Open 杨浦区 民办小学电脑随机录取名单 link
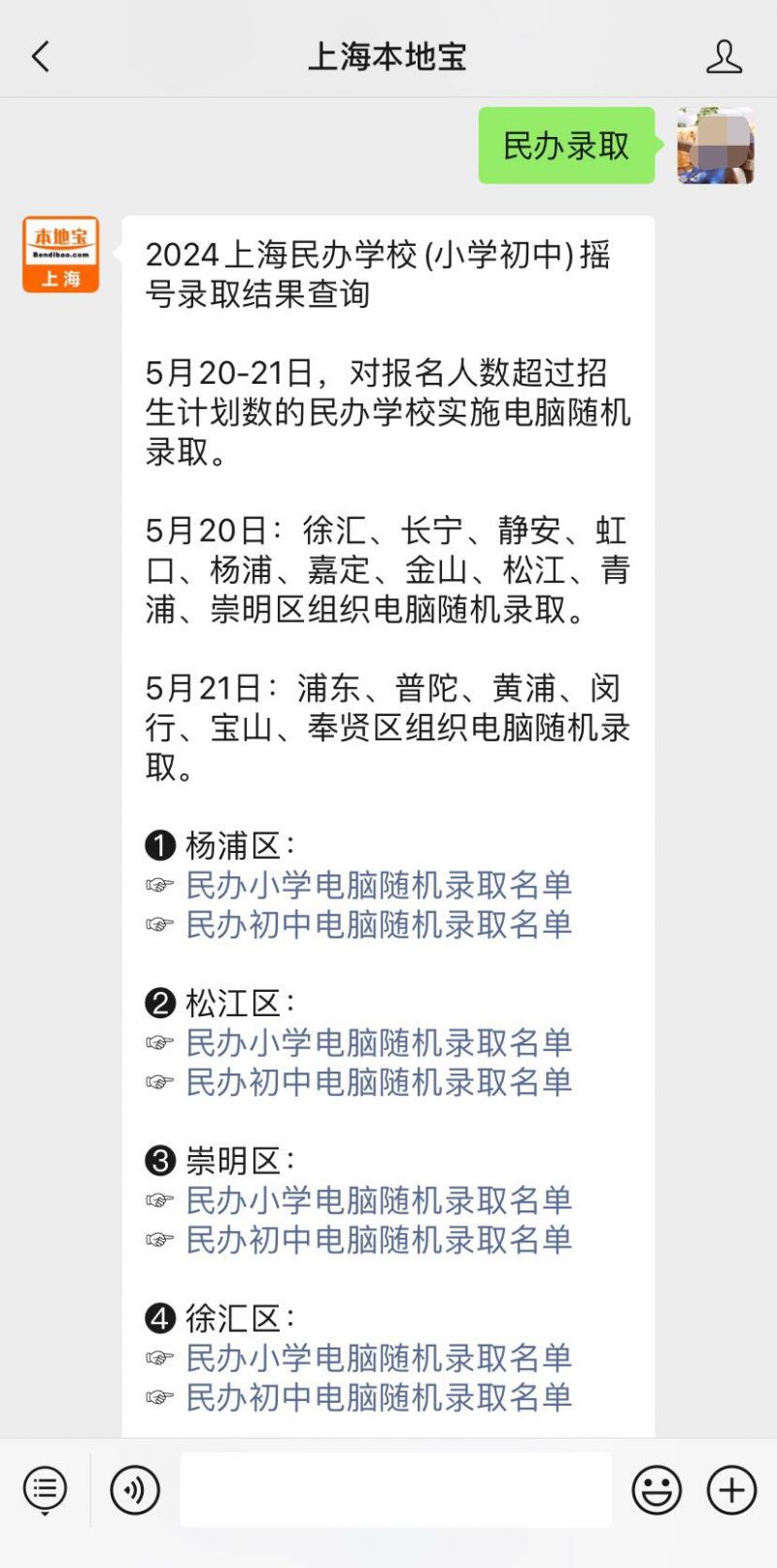777x1568 pixels. pos(378,885)
